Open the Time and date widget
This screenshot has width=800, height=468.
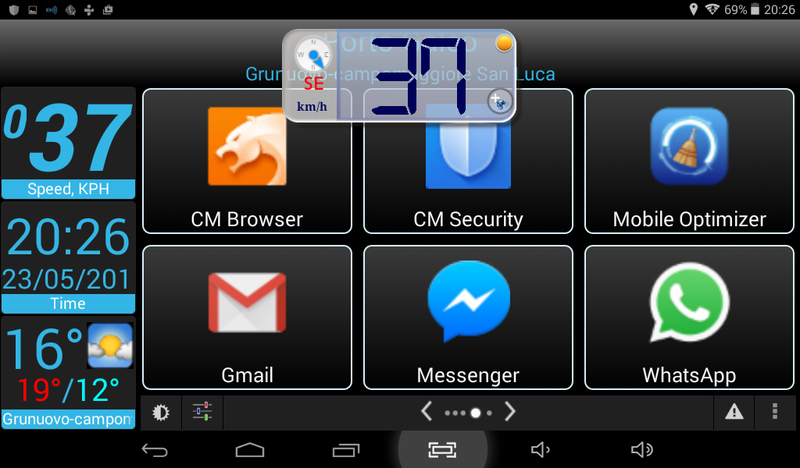pos(68,257)
